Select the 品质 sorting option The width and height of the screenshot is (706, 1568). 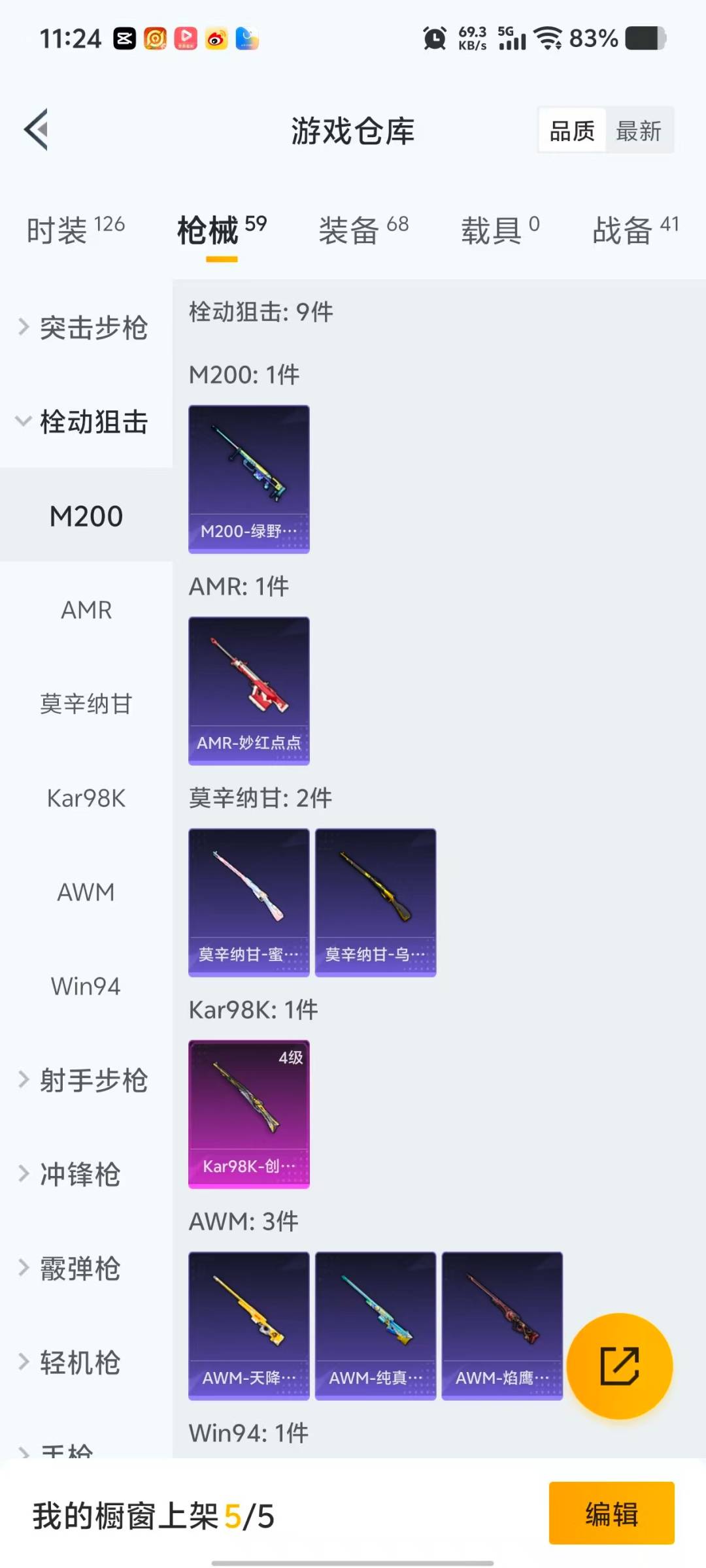click(571, 130)
